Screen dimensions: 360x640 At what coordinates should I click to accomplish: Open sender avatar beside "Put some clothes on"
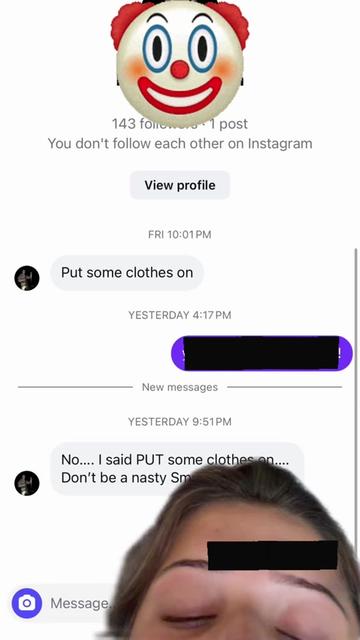coord(27,278)
